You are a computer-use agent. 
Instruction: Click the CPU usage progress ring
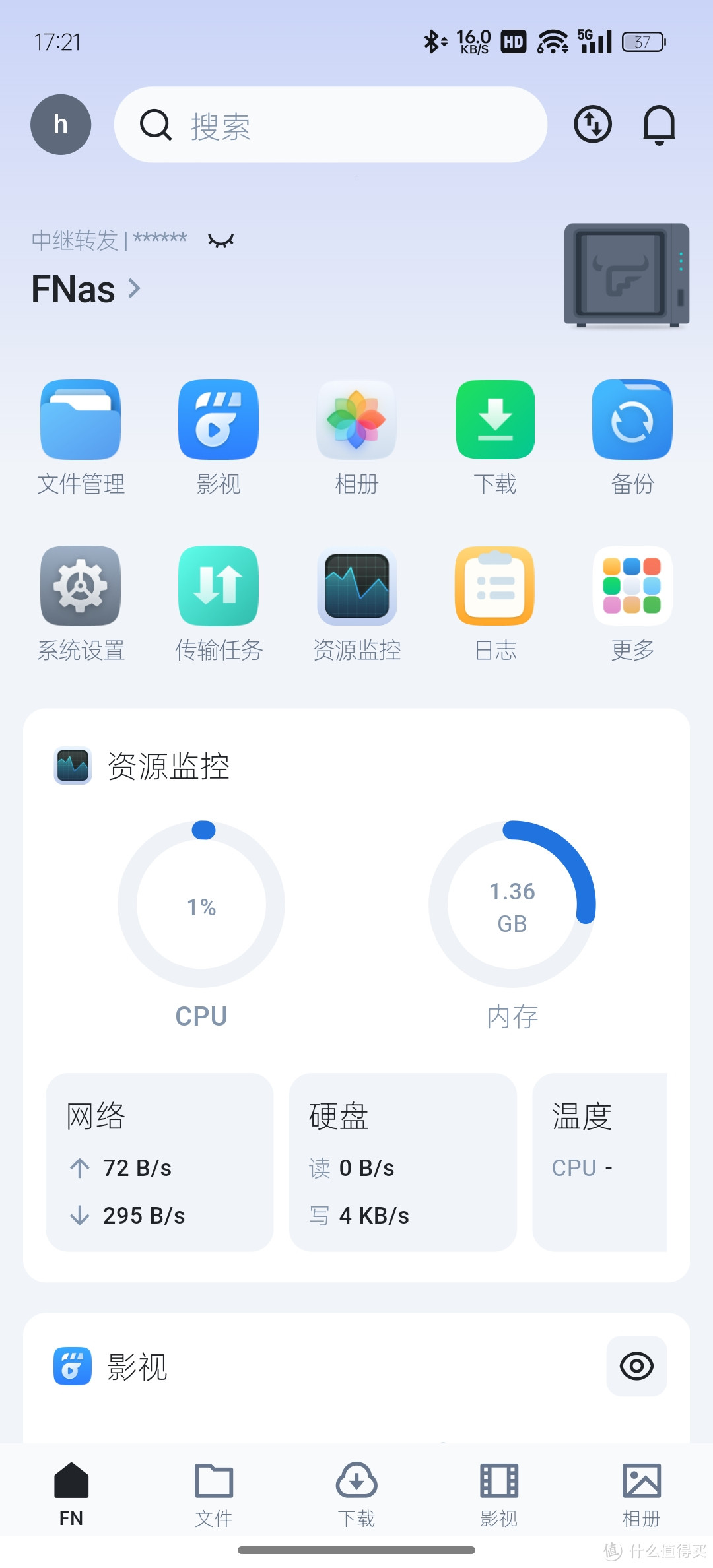point(202,905)
